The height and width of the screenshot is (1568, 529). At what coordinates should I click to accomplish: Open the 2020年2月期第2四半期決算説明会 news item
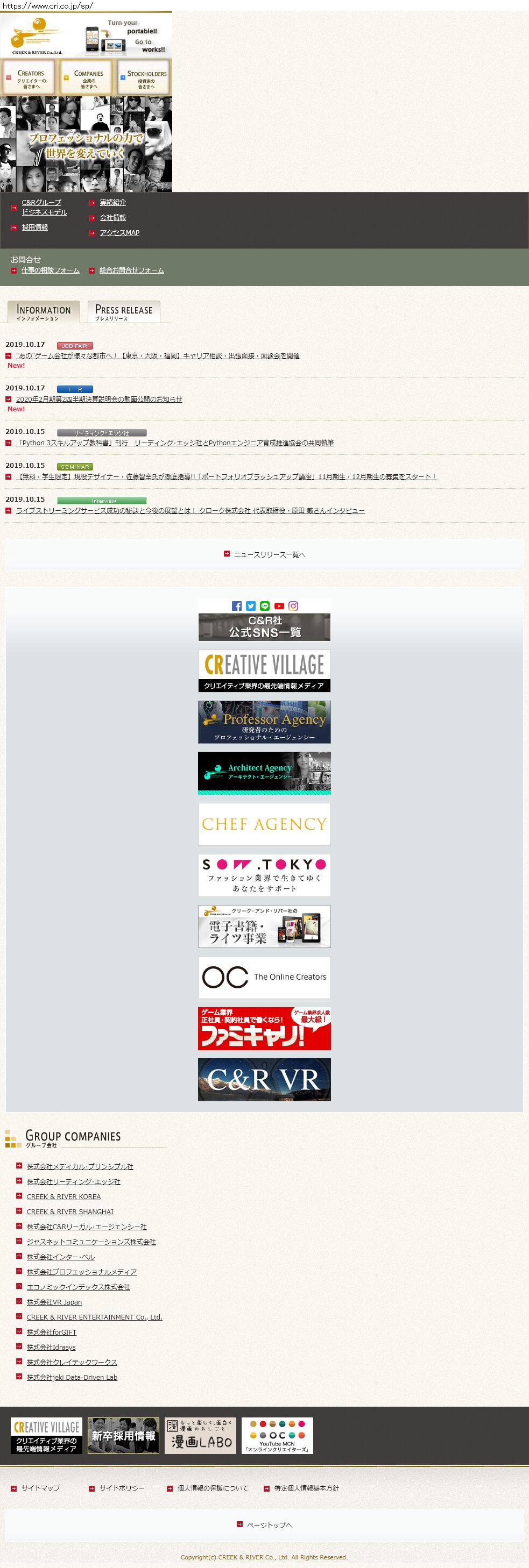tap(98, 400)
